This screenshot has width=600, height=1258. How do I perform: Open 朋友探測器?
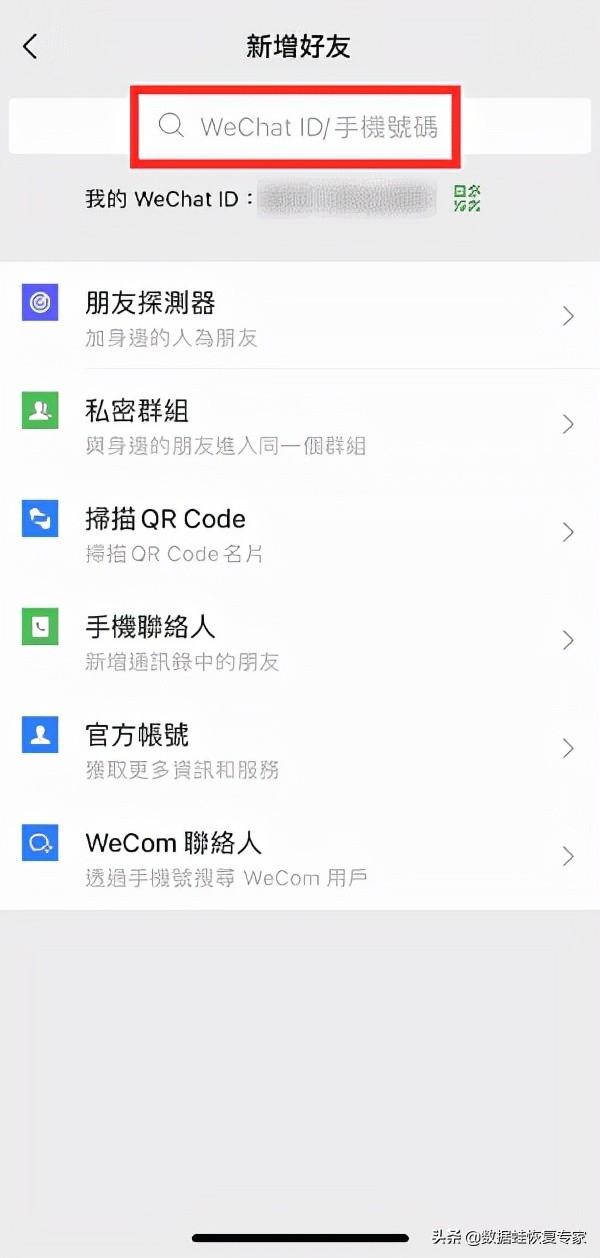[300, 316]
